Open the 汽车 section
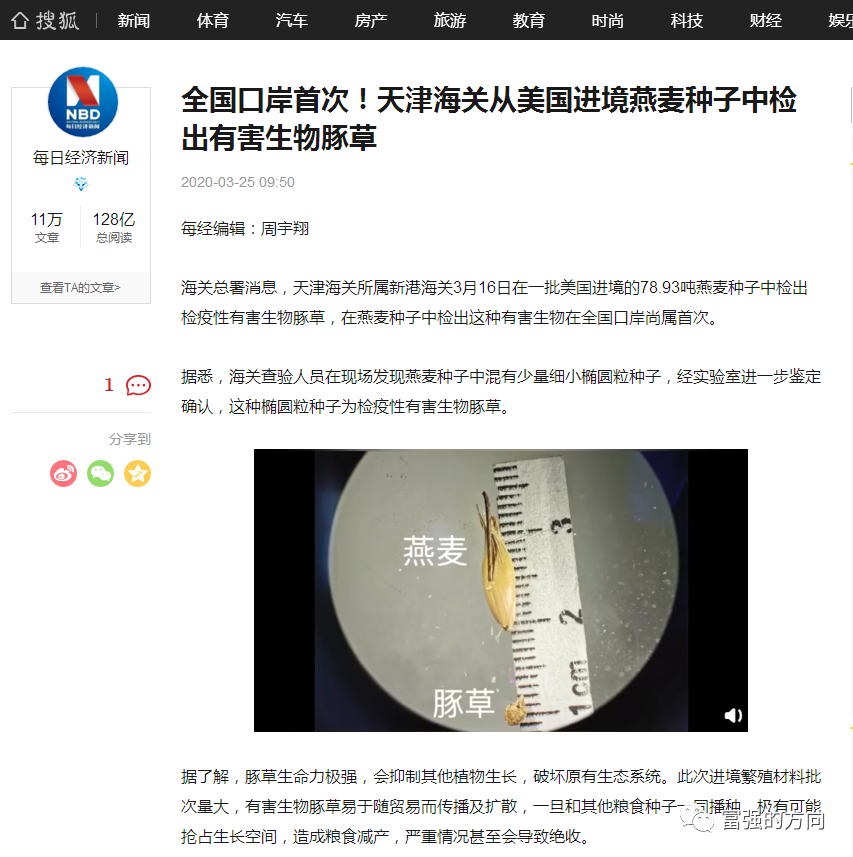853x857 pixels. click(x=291, y=20)
